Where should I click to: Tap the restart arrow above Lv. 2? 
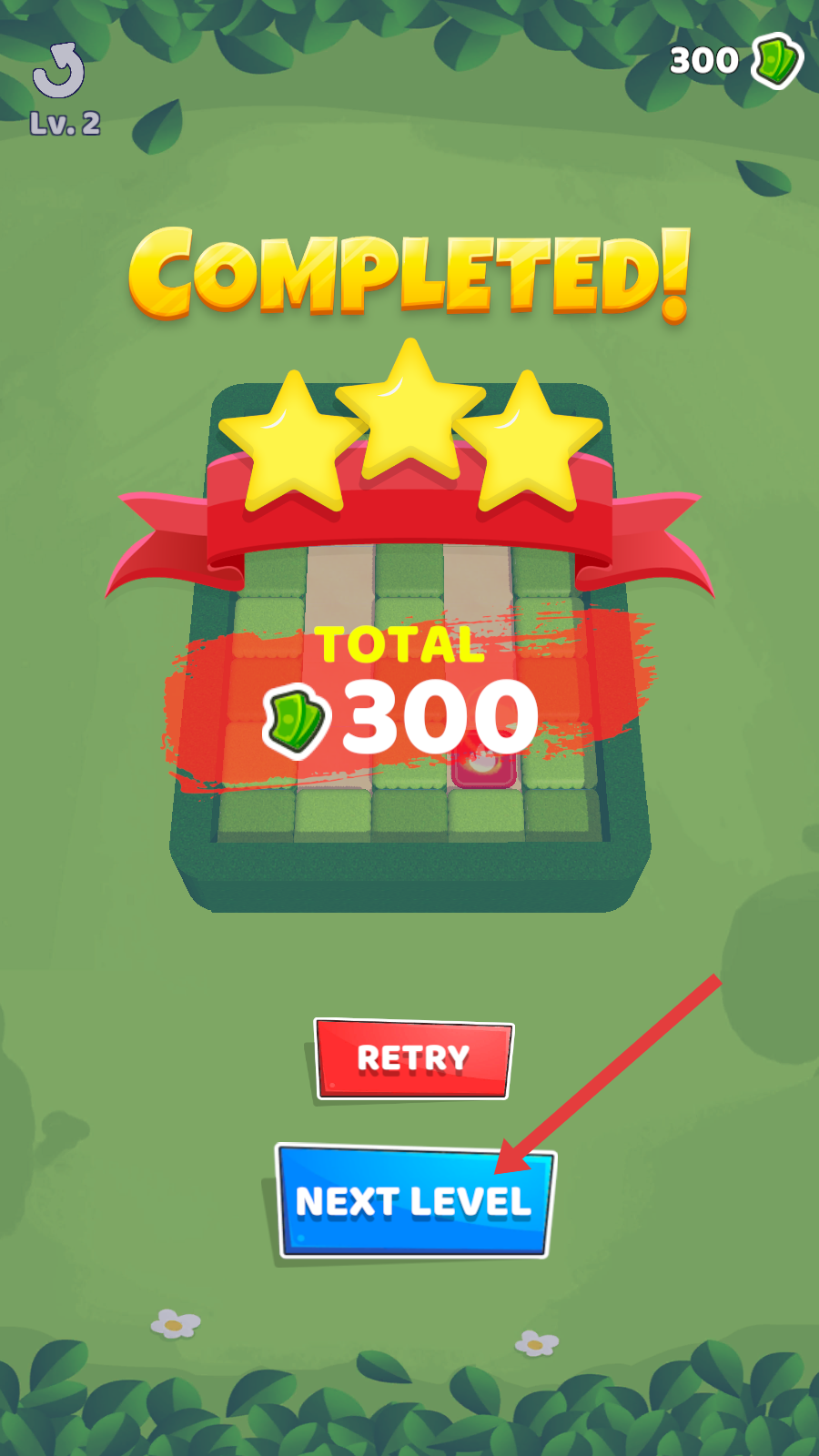(59, 72)
